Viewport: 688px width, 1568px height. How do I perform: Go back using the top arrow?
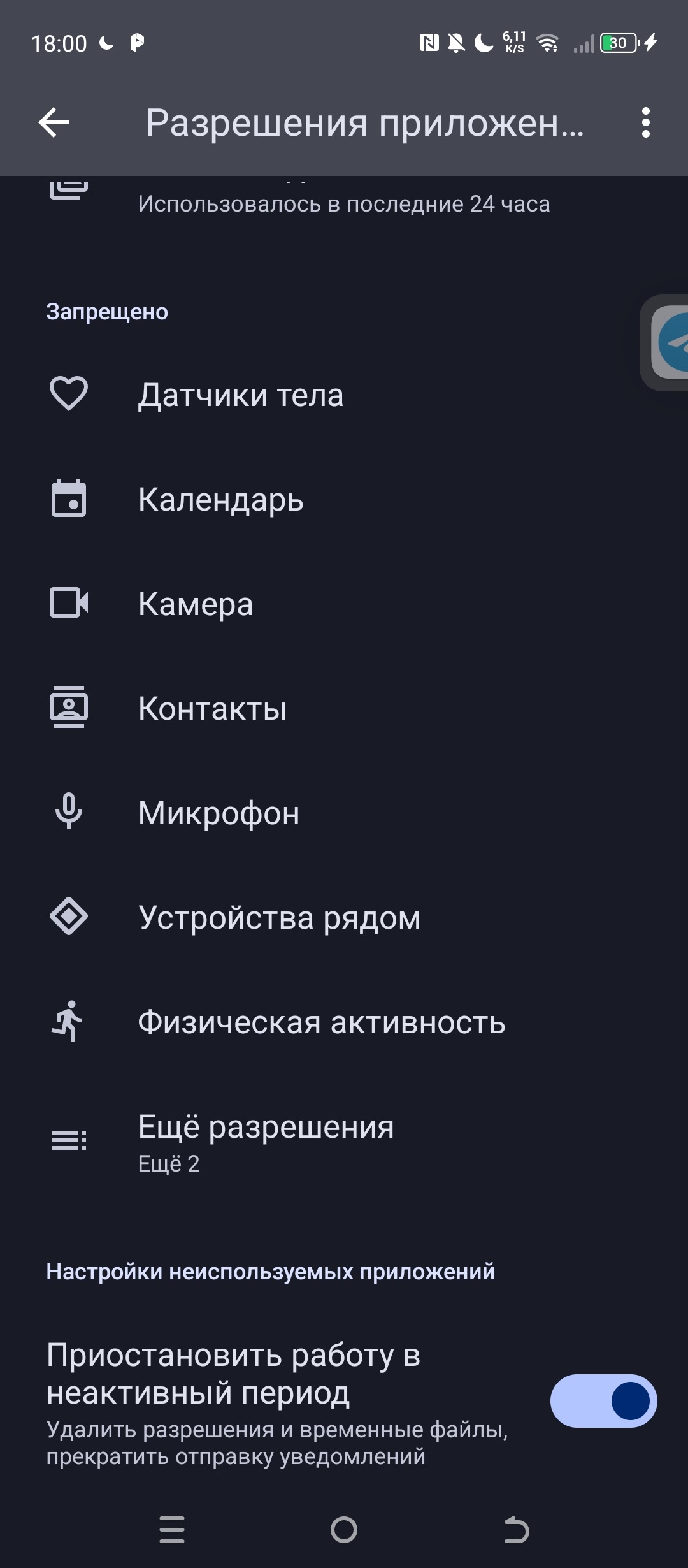[54, 122]
